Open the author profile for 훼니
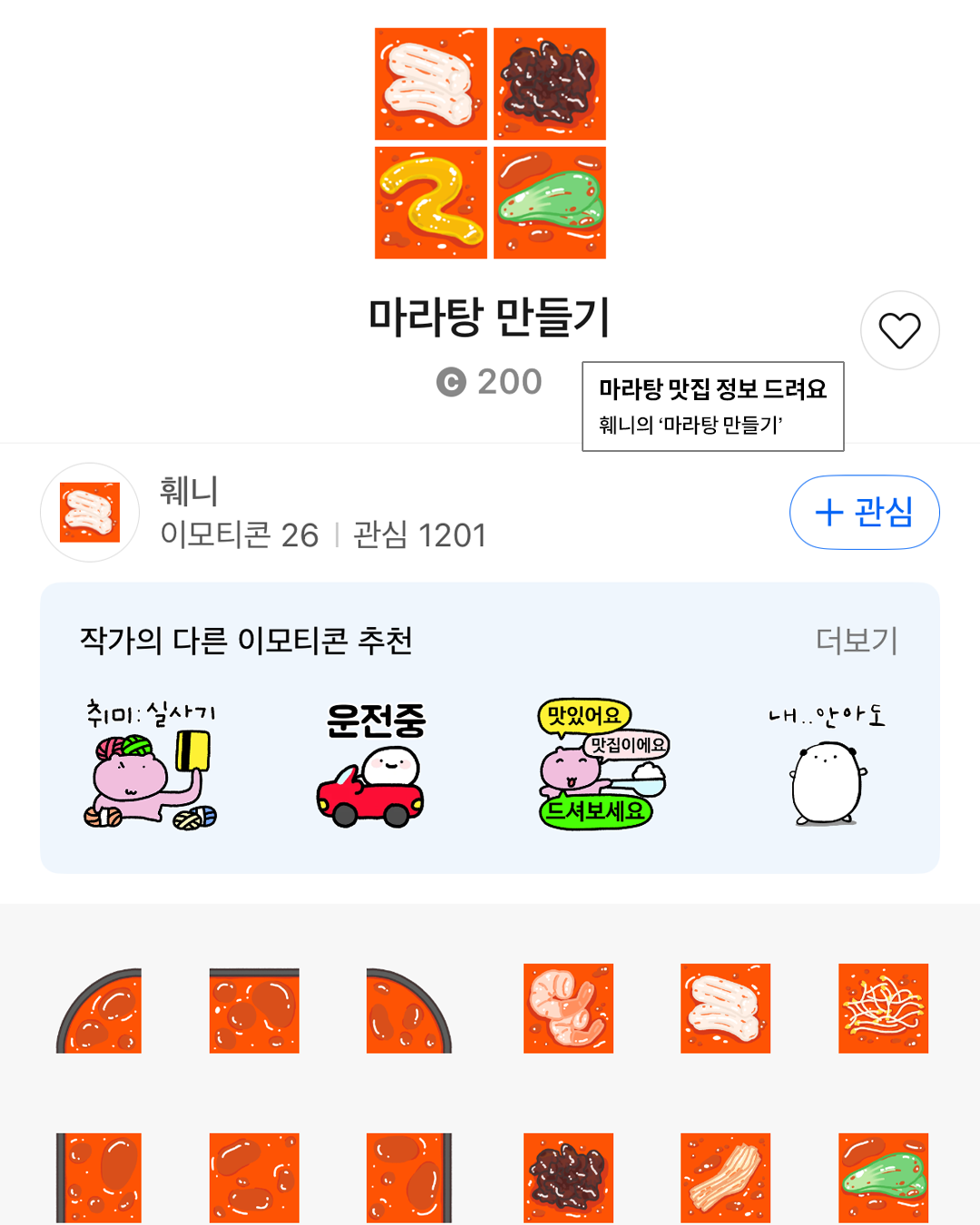This screenshot has height=1225, width=980. tap(90, 513)
